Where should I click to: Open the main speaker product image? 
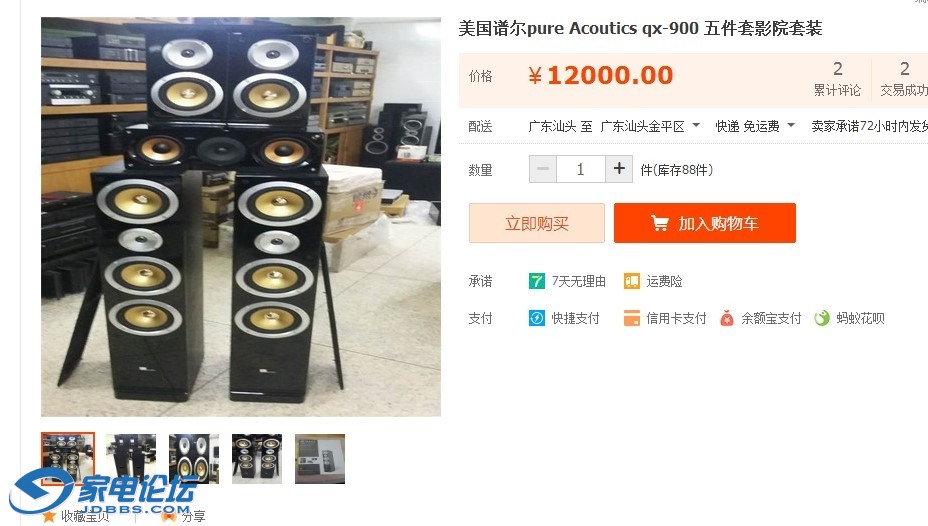pyautogui.click(x=240, y=217)
